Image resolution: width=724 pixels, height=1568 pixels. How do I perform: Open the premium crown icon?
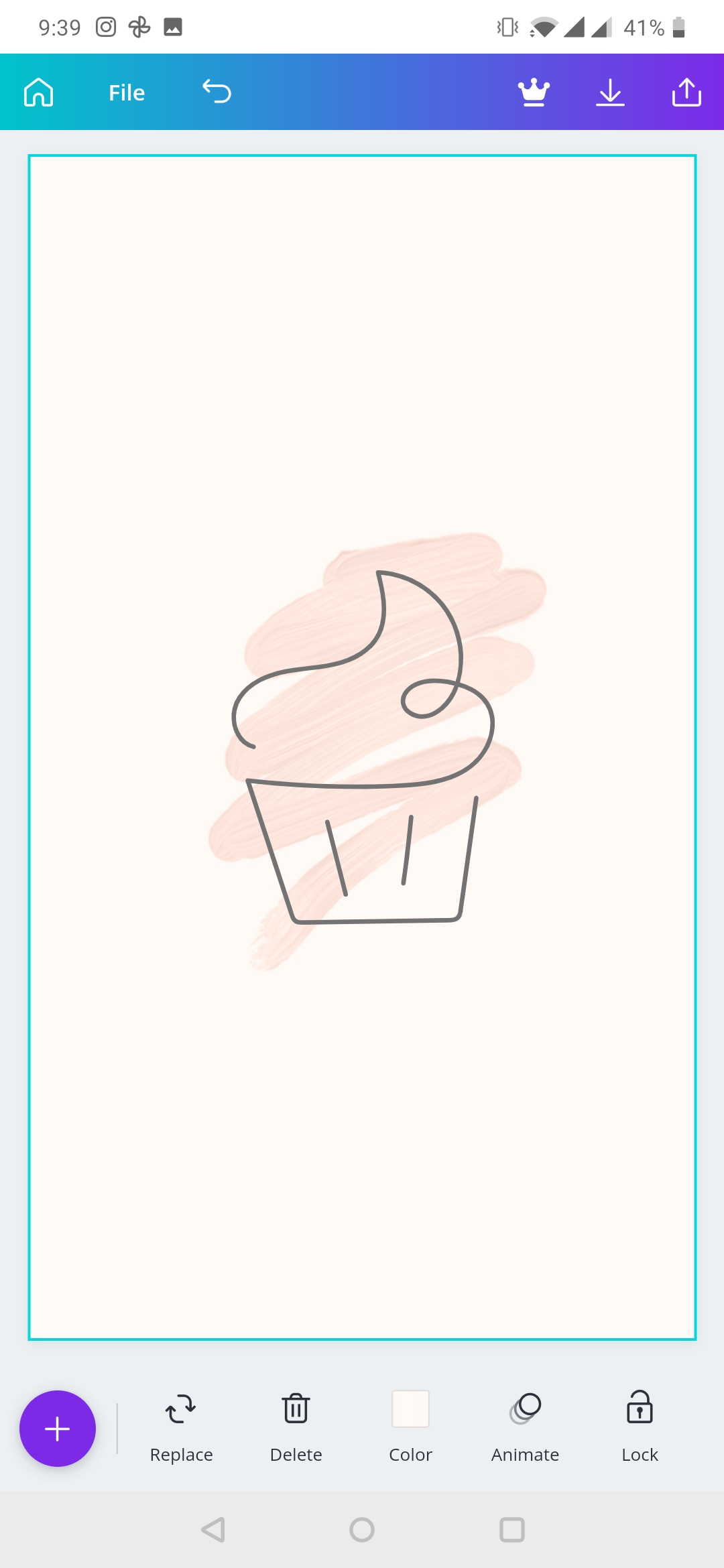click(534, 92)
